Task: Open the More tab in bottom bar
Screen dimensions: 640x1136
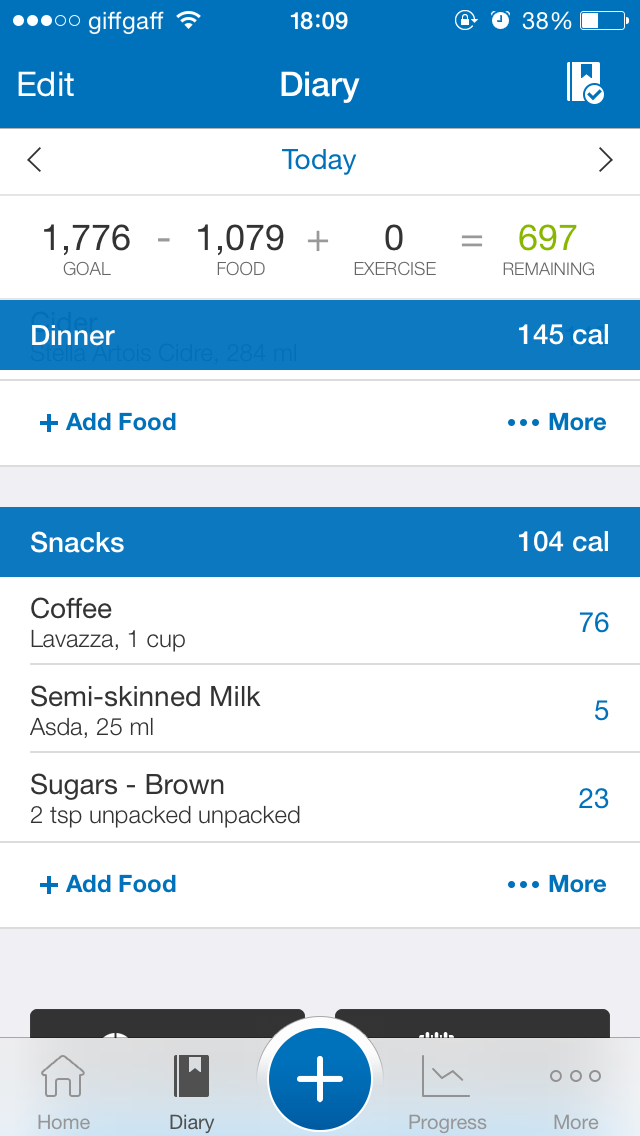Action: click(576, 1092)
